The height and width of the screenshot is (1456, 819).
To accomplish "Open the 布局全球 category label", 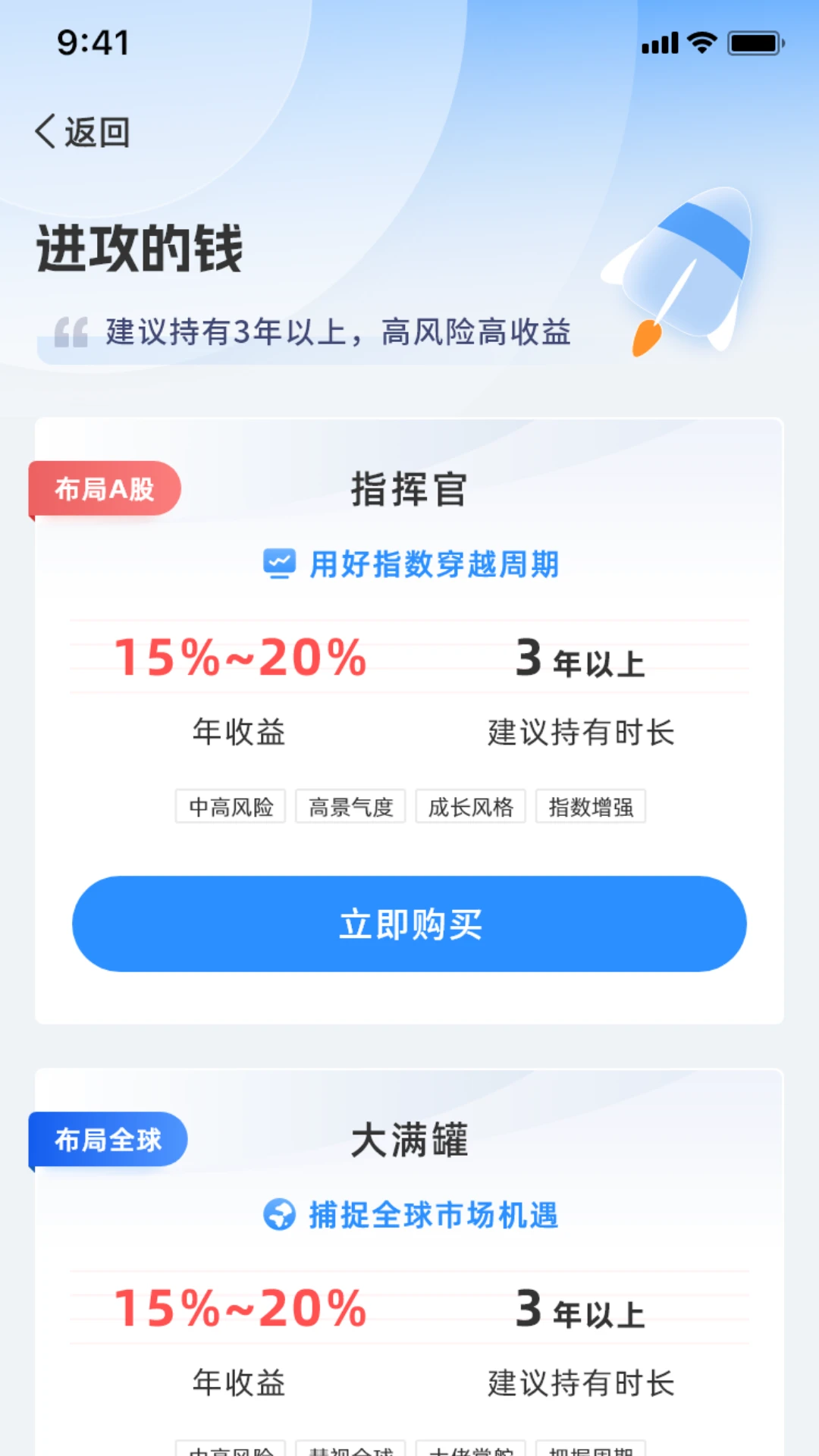I will [x=108, y=1139].
